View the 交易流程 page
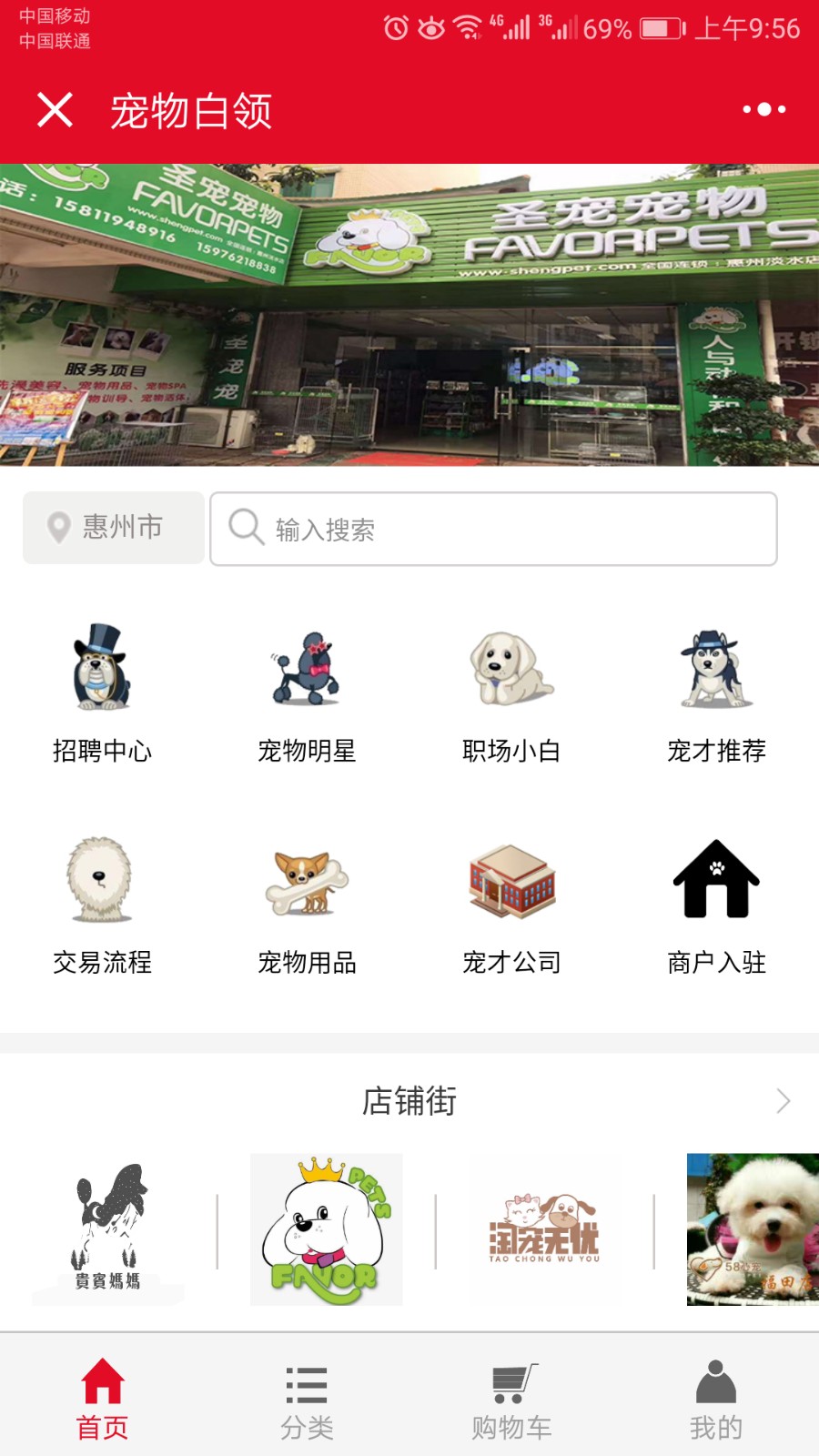The width and height of the screenshot is (819, 1456). (x=102, y=905)
